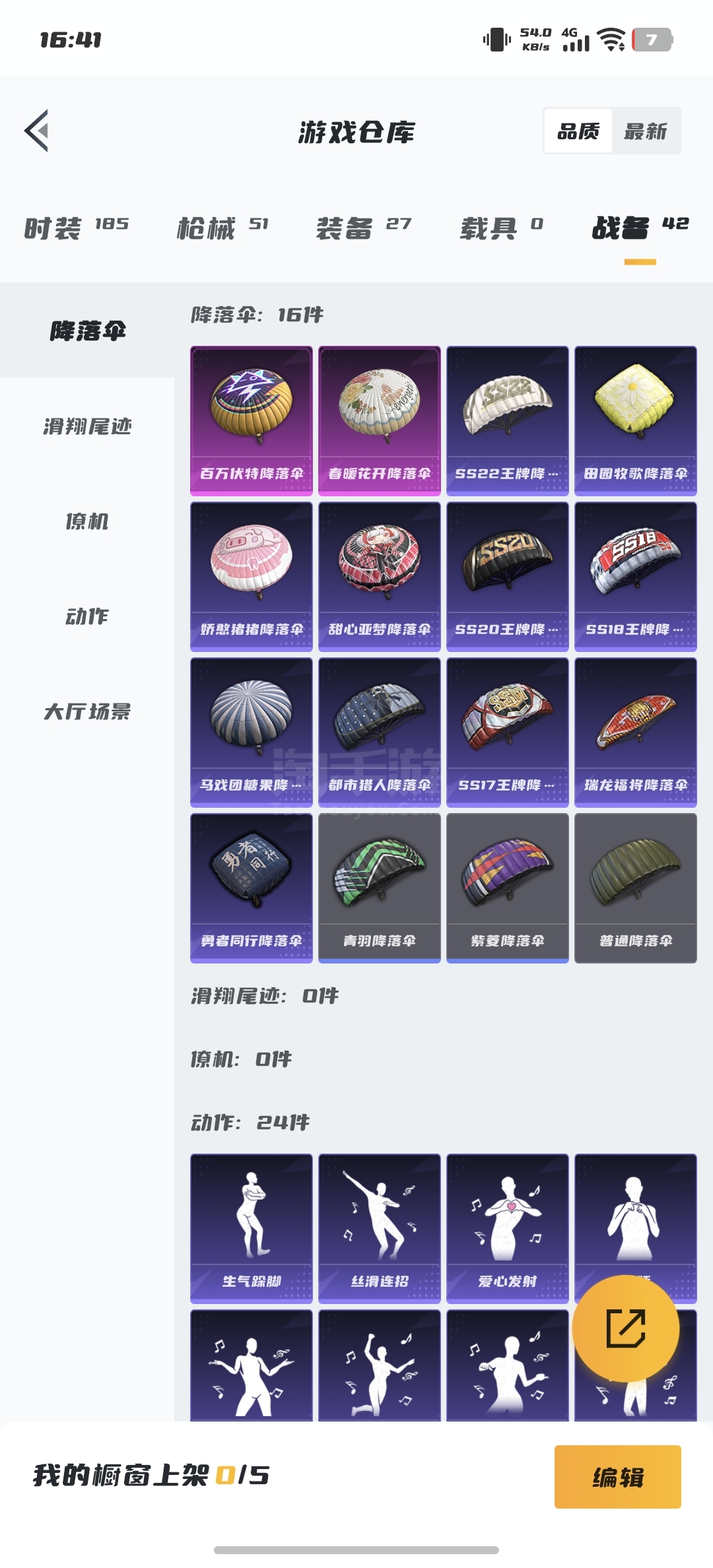The height and width of the screenshot is (1568, 713).
Task: Open the 勇者同行降落伞 item
Action: tap(252, 888)
